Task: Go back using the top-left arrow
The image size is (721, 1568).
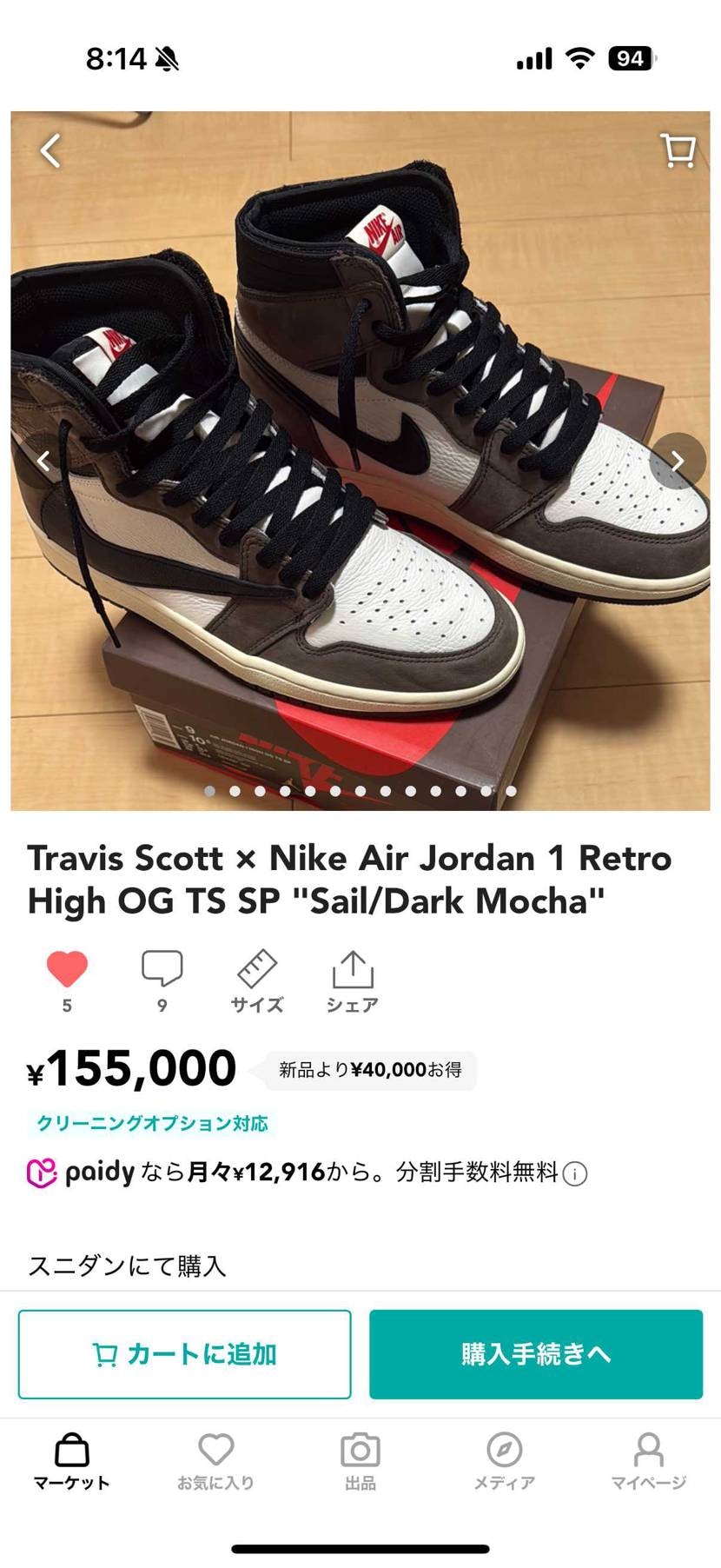Action: pos(50,150)
